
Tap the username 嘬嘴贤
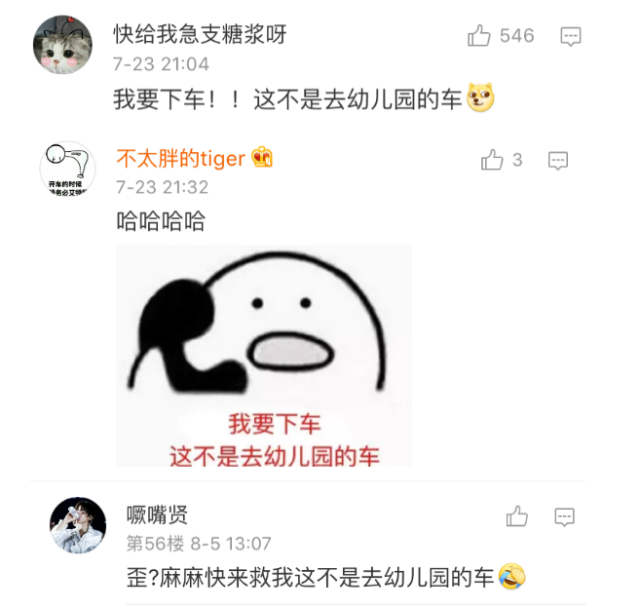tap(157, 516)
